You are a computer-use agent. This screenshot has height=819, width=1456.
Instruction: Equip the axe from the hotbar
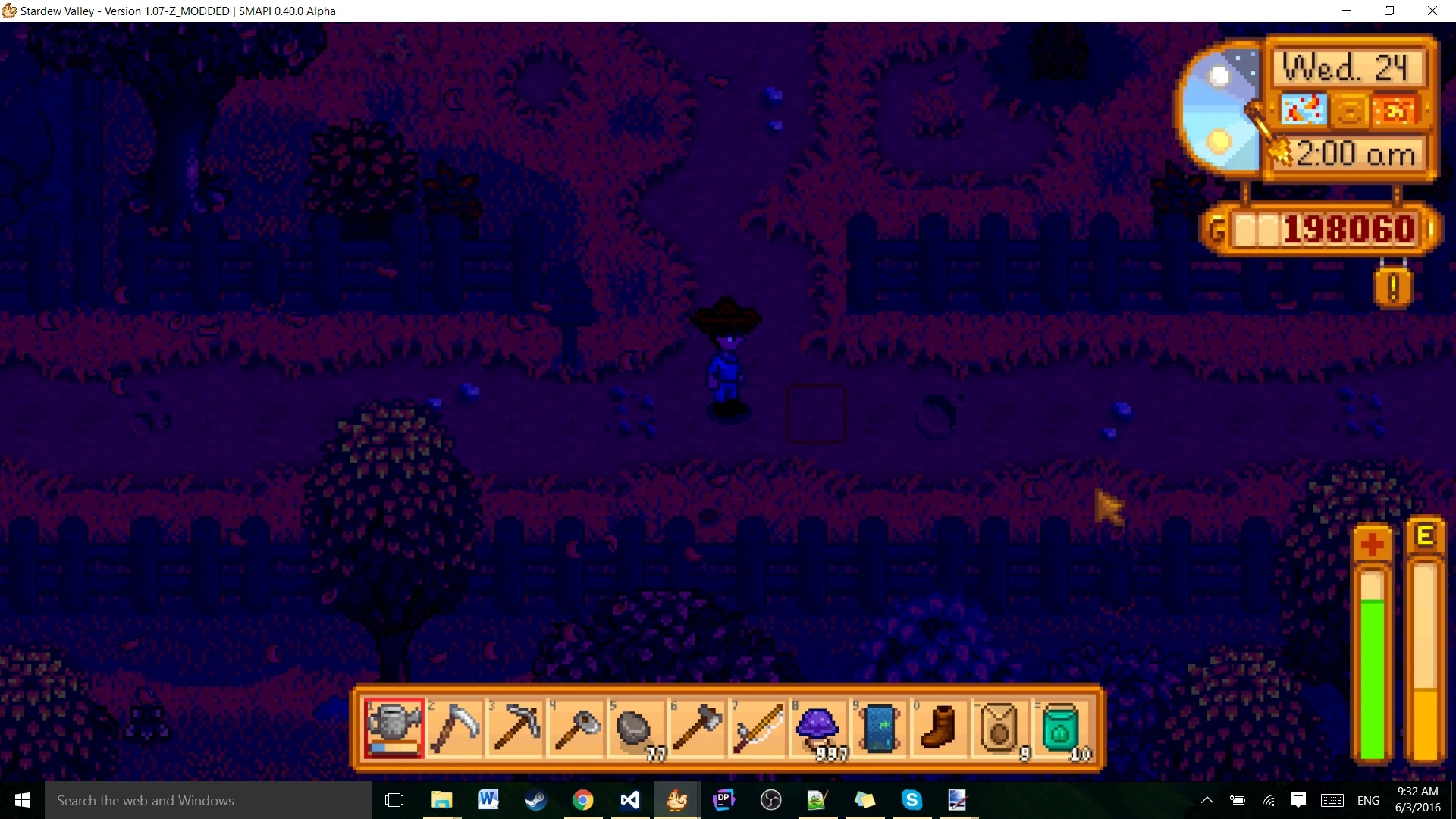697,728
